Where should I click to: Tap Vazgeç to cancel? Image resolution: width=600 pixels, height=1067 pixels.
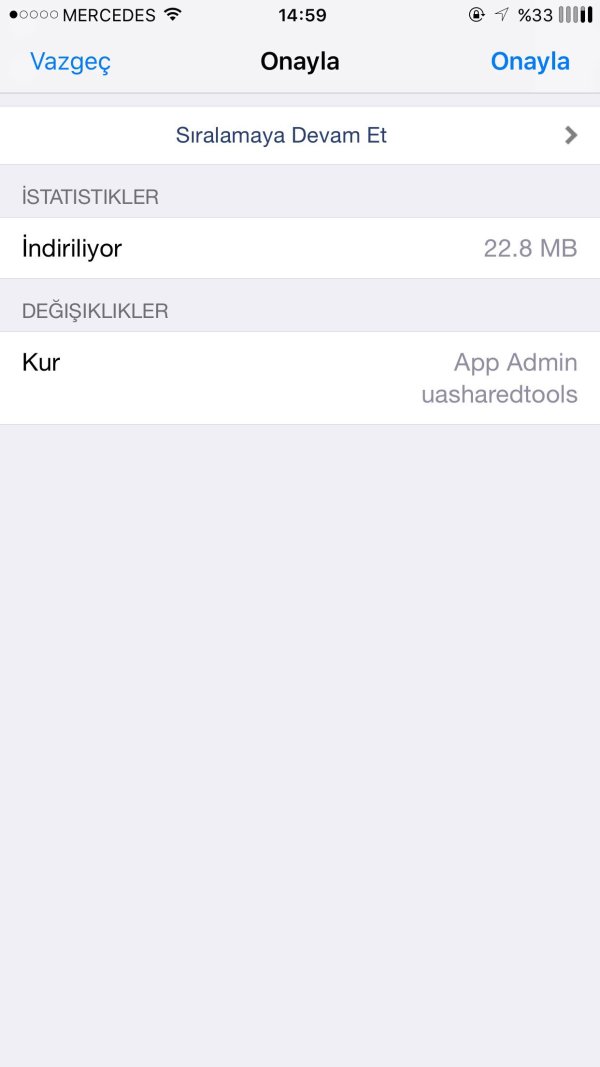(70, 62)
